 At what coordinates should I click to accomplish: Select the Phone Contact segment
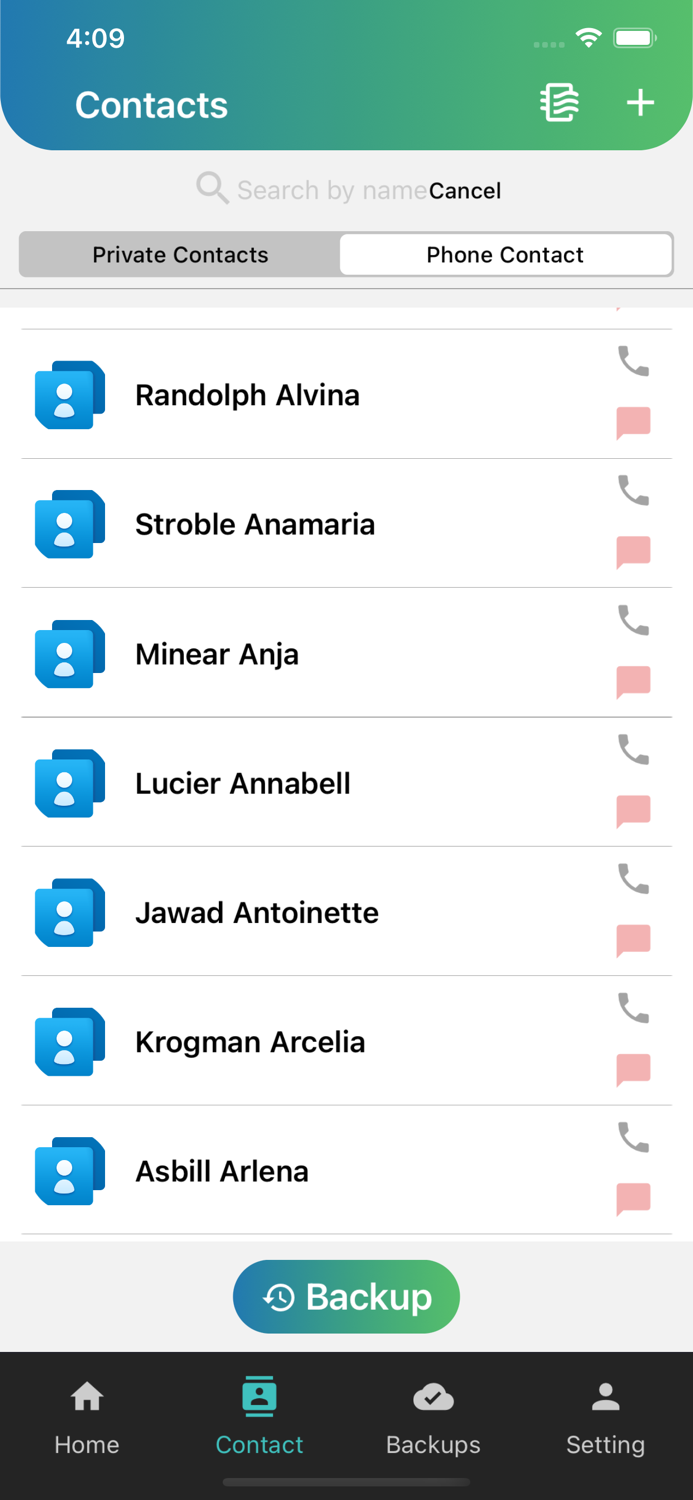click(x=505, y=255)
